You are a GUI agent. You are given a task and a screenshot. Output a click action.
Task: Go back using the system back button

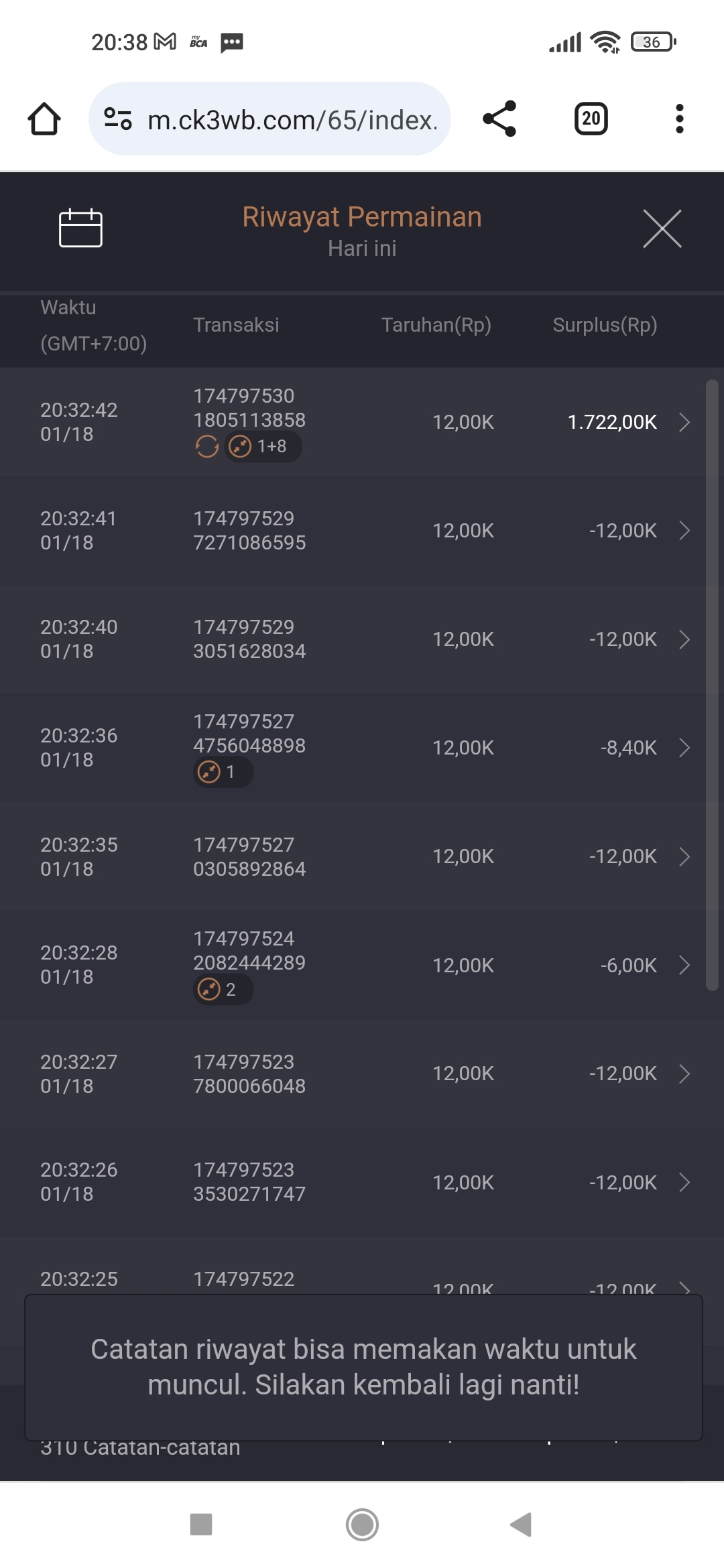coord(522,1524)
